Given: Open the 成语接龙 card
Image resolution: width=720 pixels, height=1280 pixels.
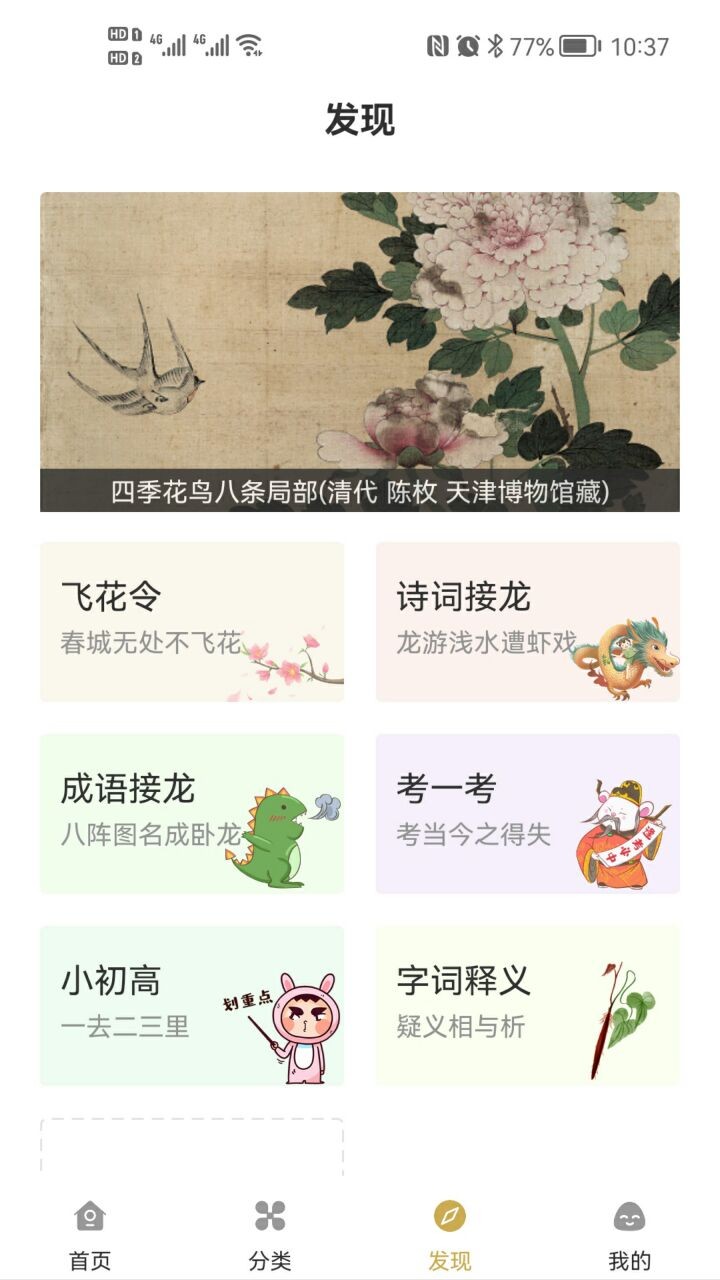Looking at the screenshot, I should (x=192, y=814).
